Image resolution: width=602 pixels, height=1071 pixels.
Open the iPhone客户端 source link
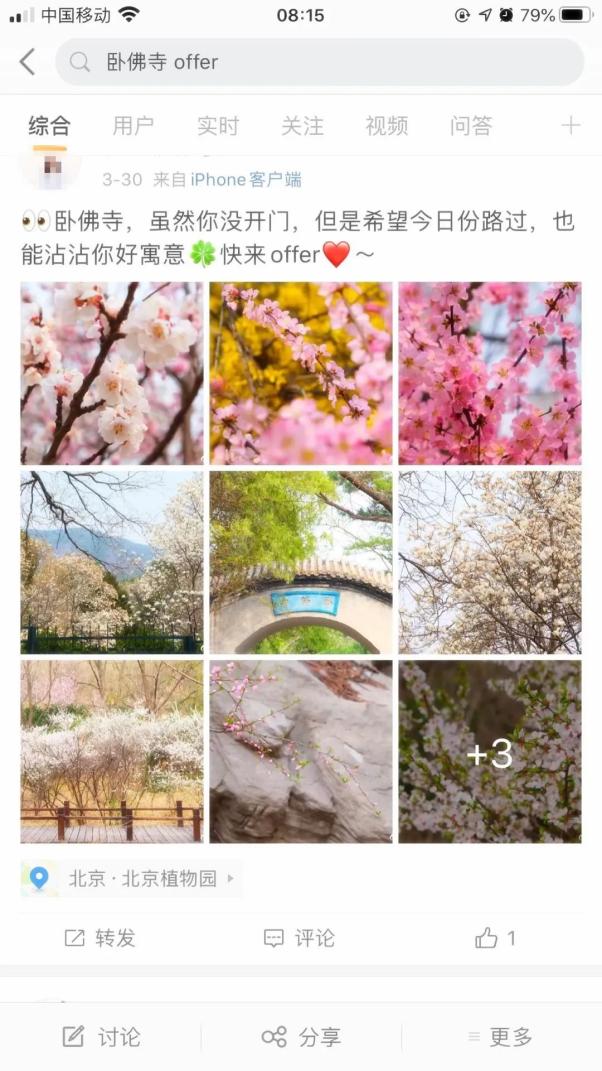point(246,180)
